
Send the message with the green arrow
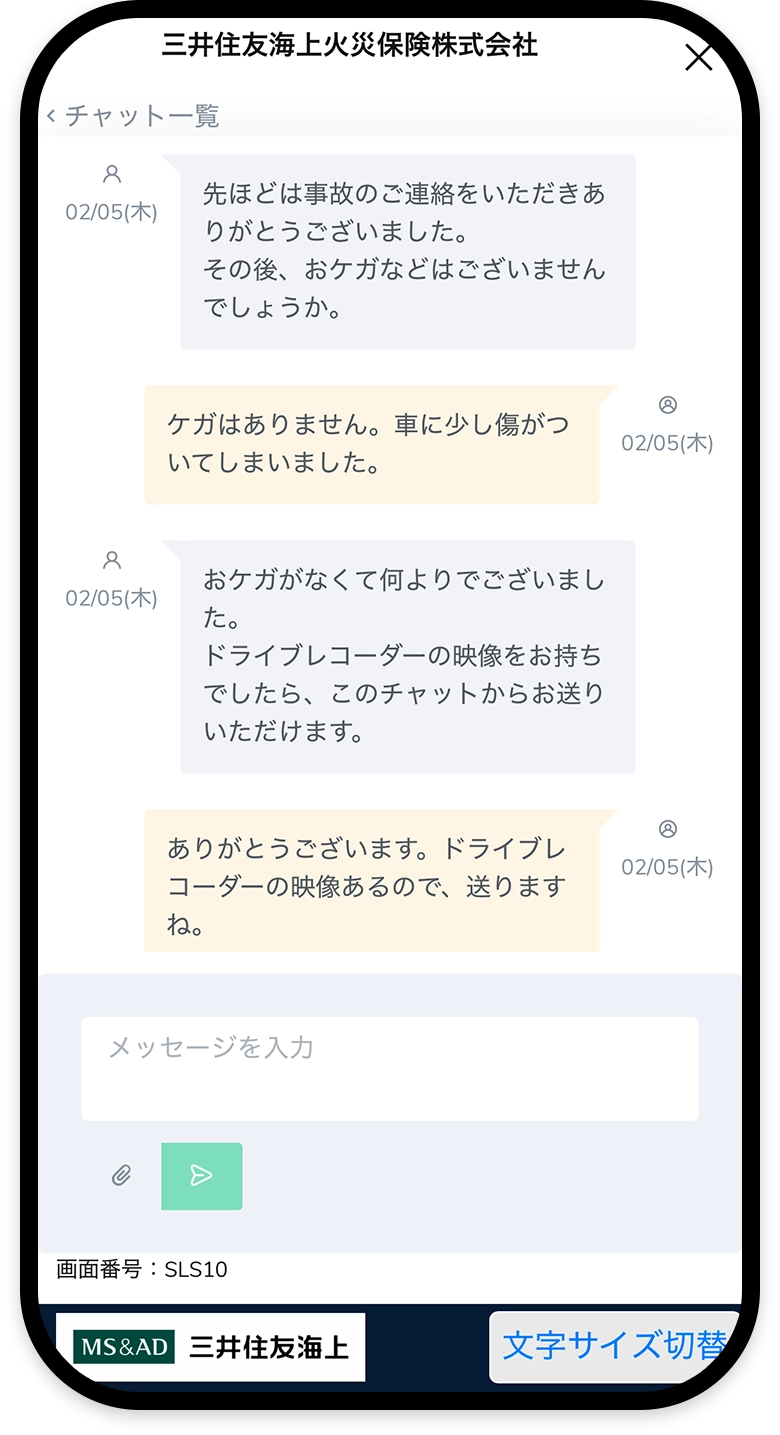[202, 1176]
